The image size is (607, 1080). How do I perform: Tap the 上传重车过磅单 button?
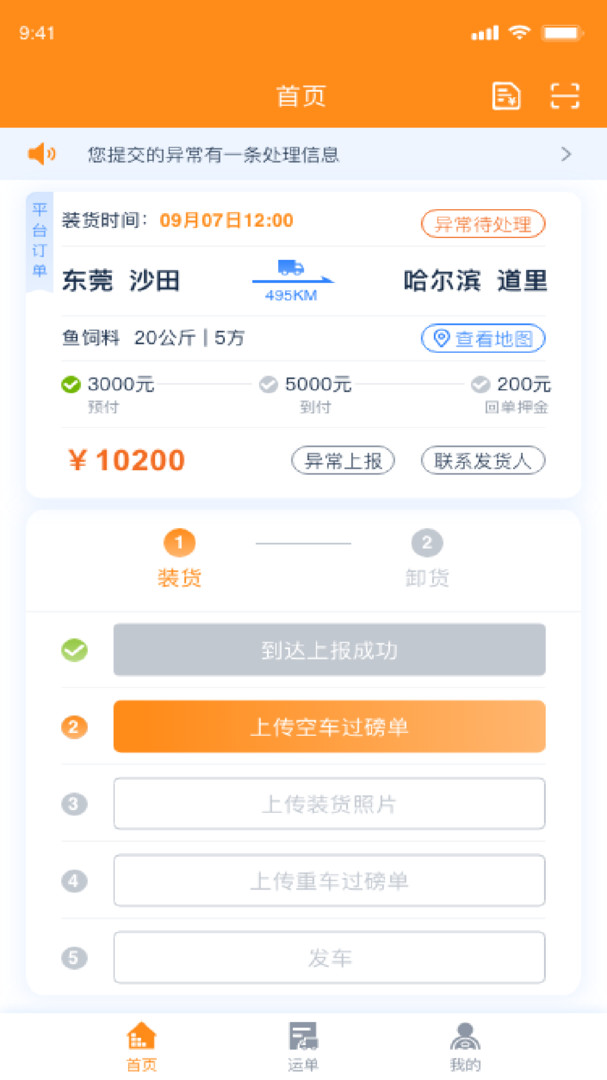(329, 881)
